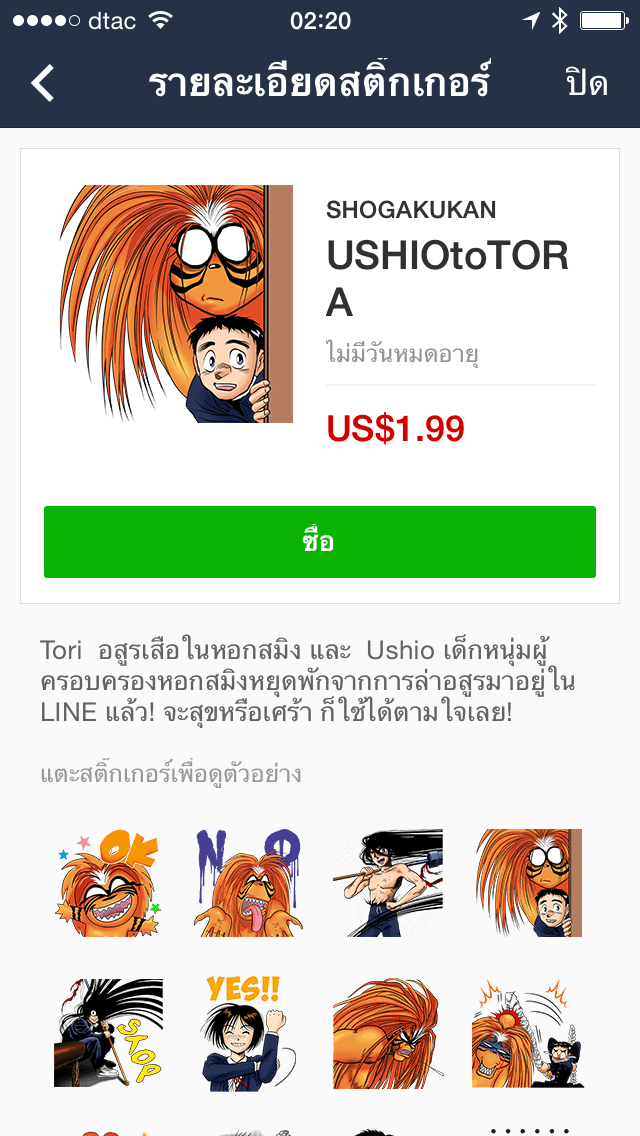Preview the shirtless man with spear sticker
This screenshot has height=1136, width=640.
click(388, 882)
